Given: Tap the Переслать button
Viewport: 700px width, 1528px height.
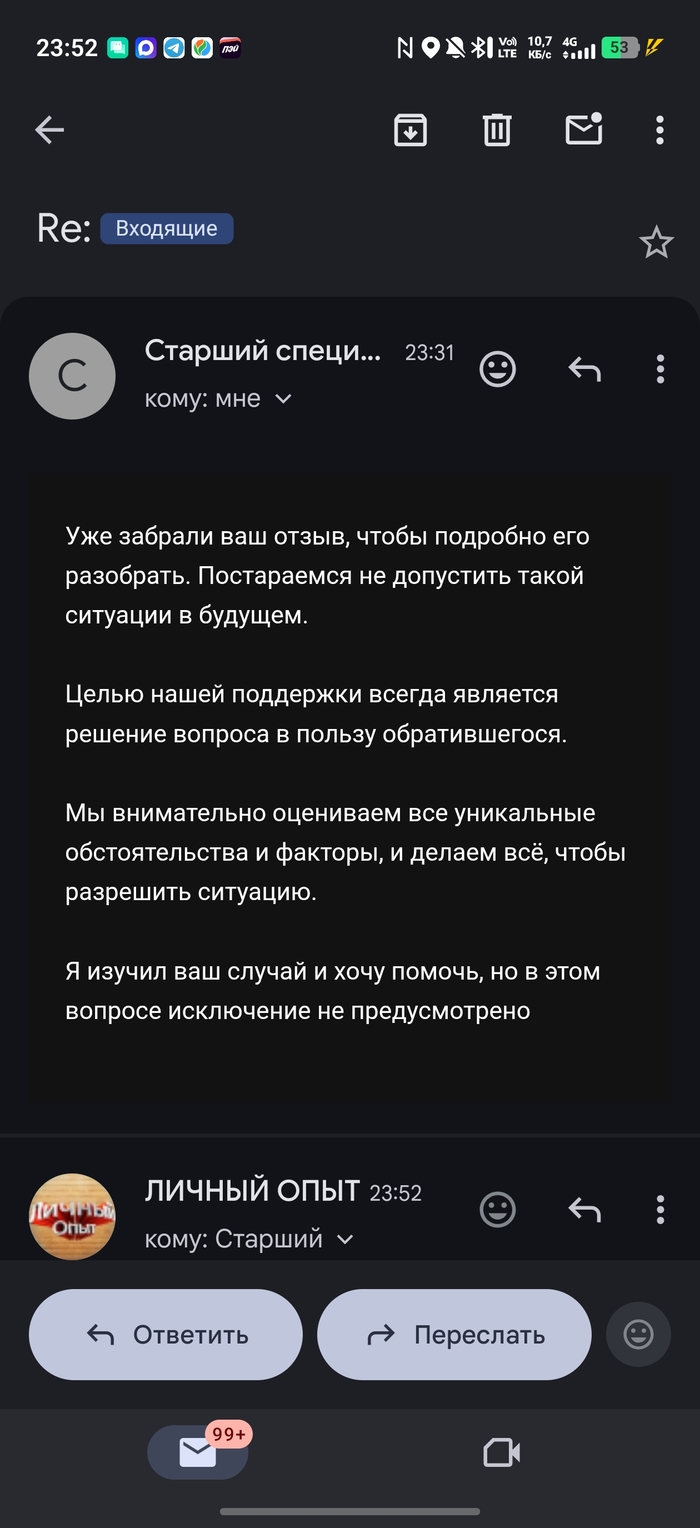Looking at the screenshot, I should tap(454, 1335).
